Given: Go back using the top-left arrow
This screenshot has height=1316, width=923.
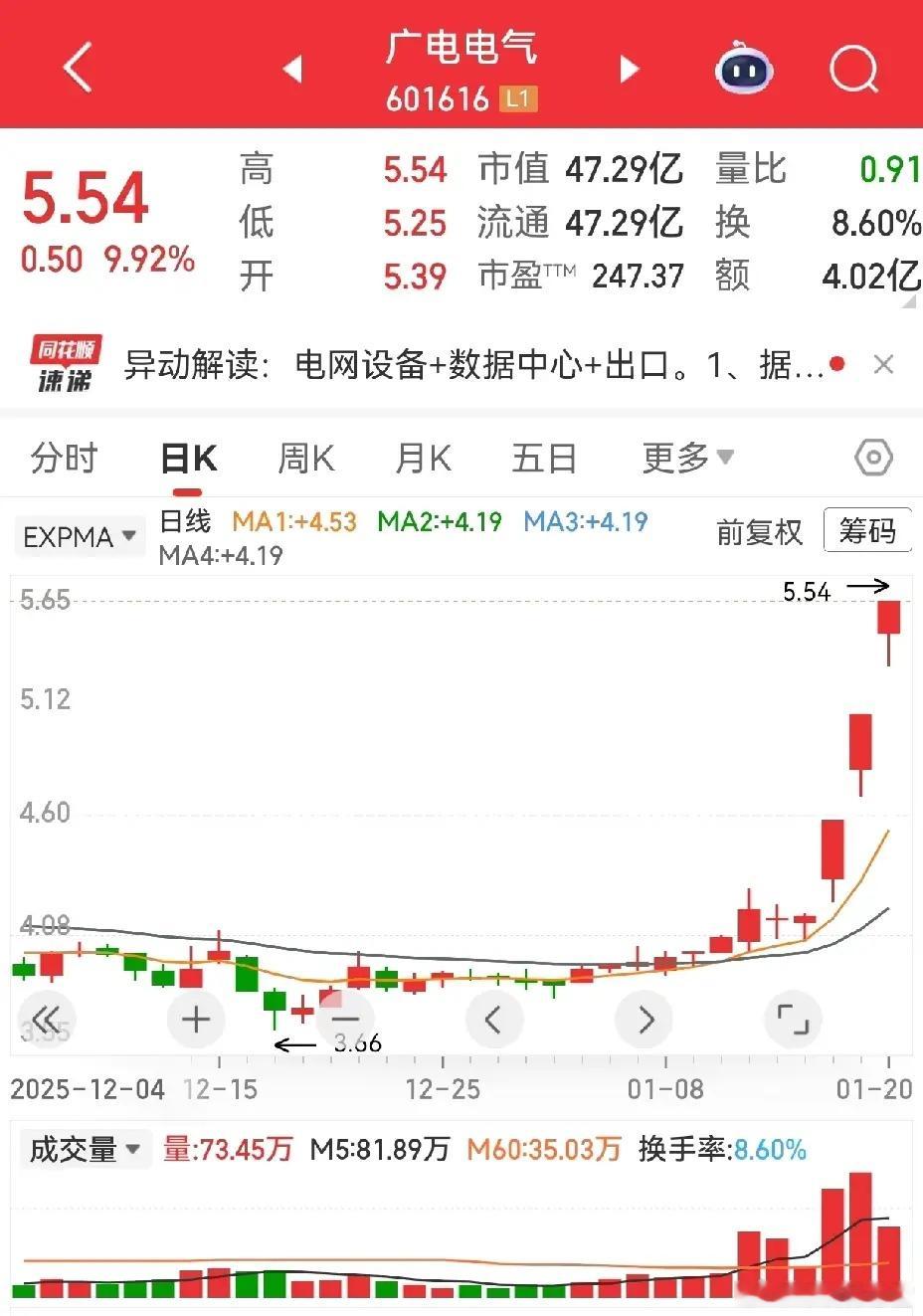Looking at the screenshot, I should tap(77, 68).
